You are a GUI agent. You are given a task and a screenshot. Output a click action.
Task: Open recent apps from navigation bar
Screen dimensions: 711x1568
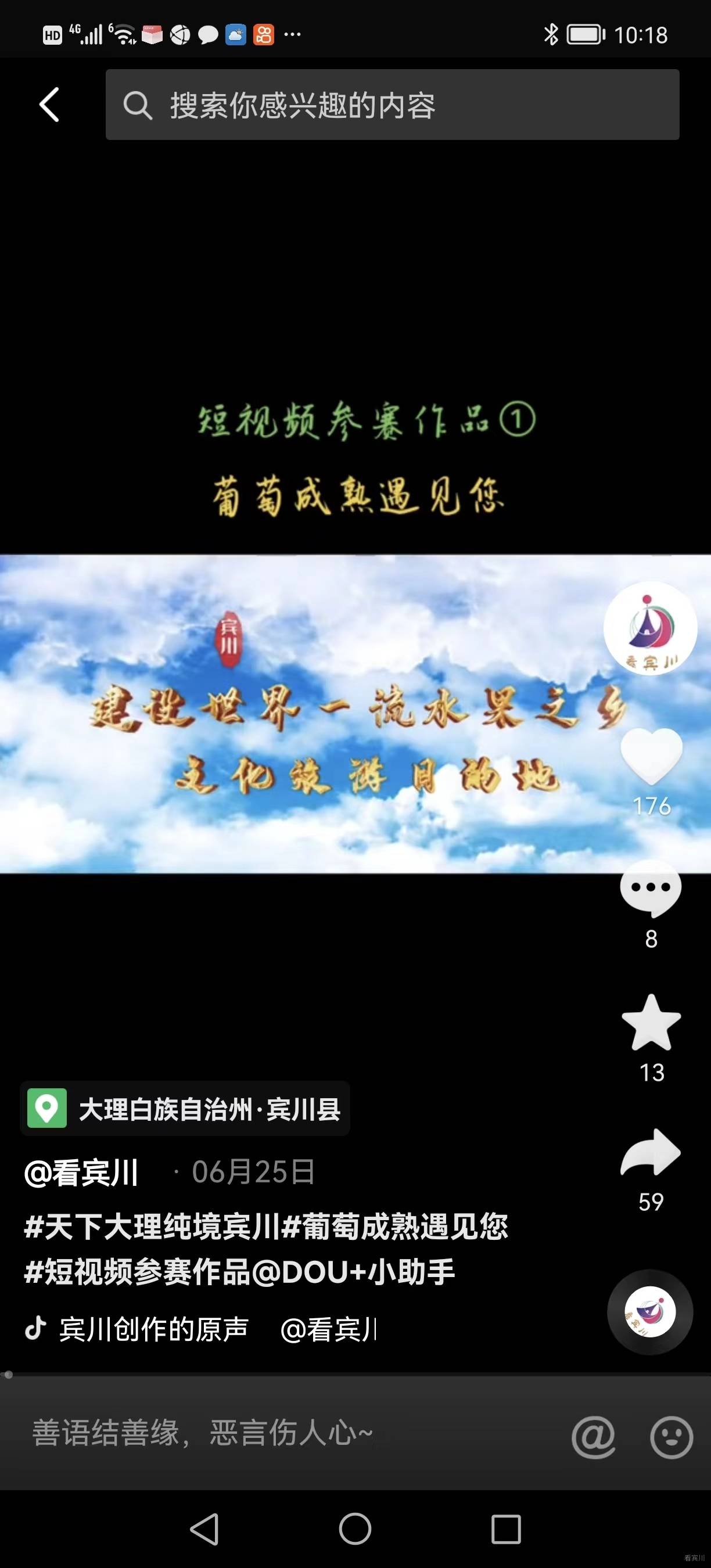pyautogui.click(x=506, y=1529)
